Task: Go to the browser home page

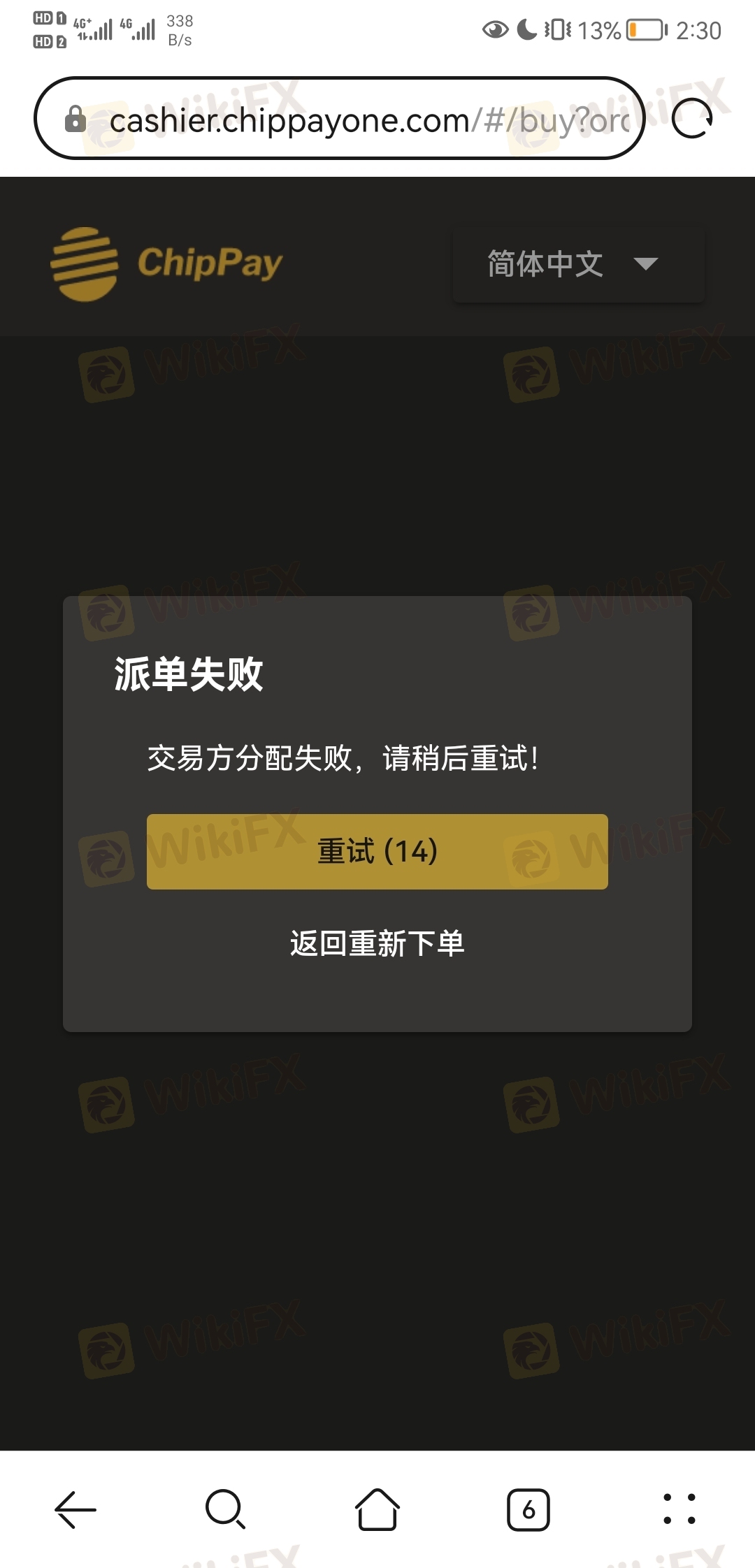Action: point(377,1509)
